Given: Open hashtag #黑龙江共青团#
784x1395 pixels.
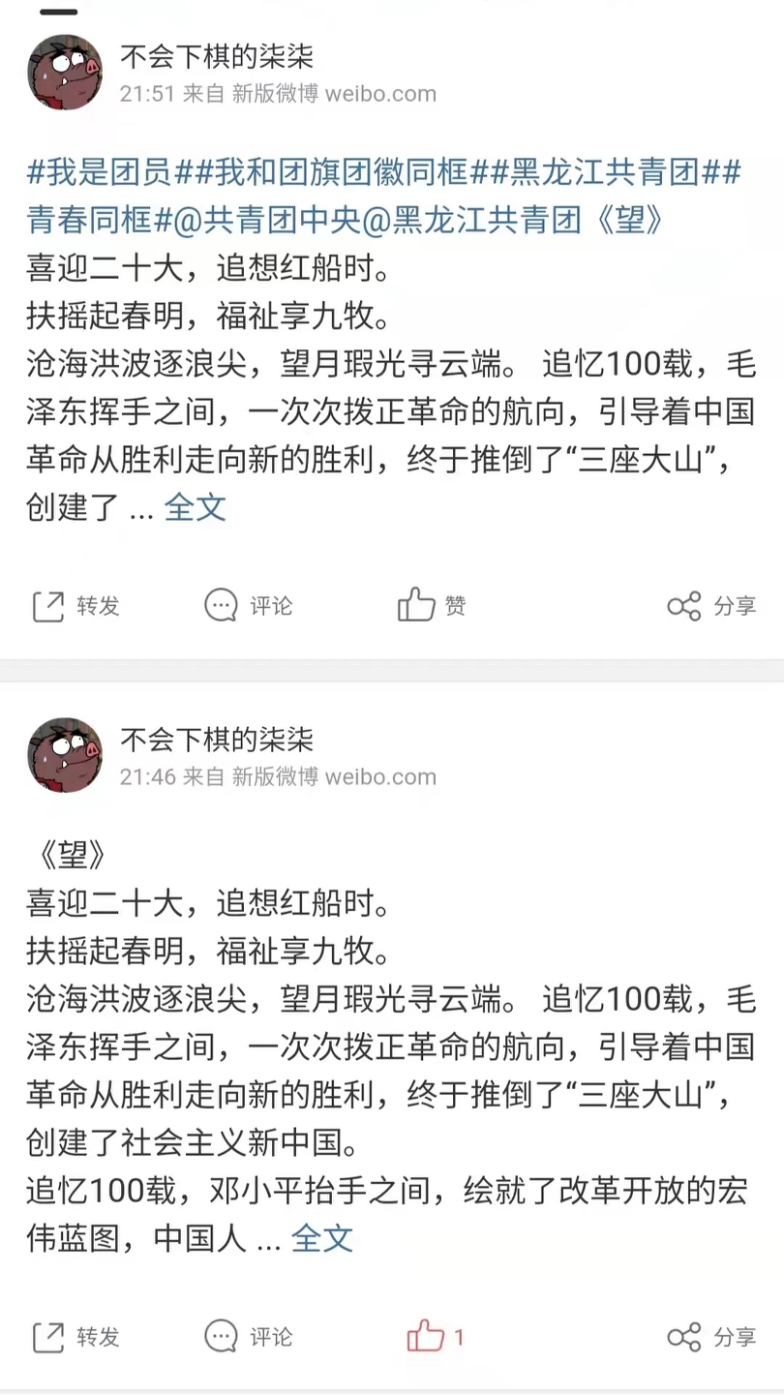Looking at the screenshot, I should (608, 172).
